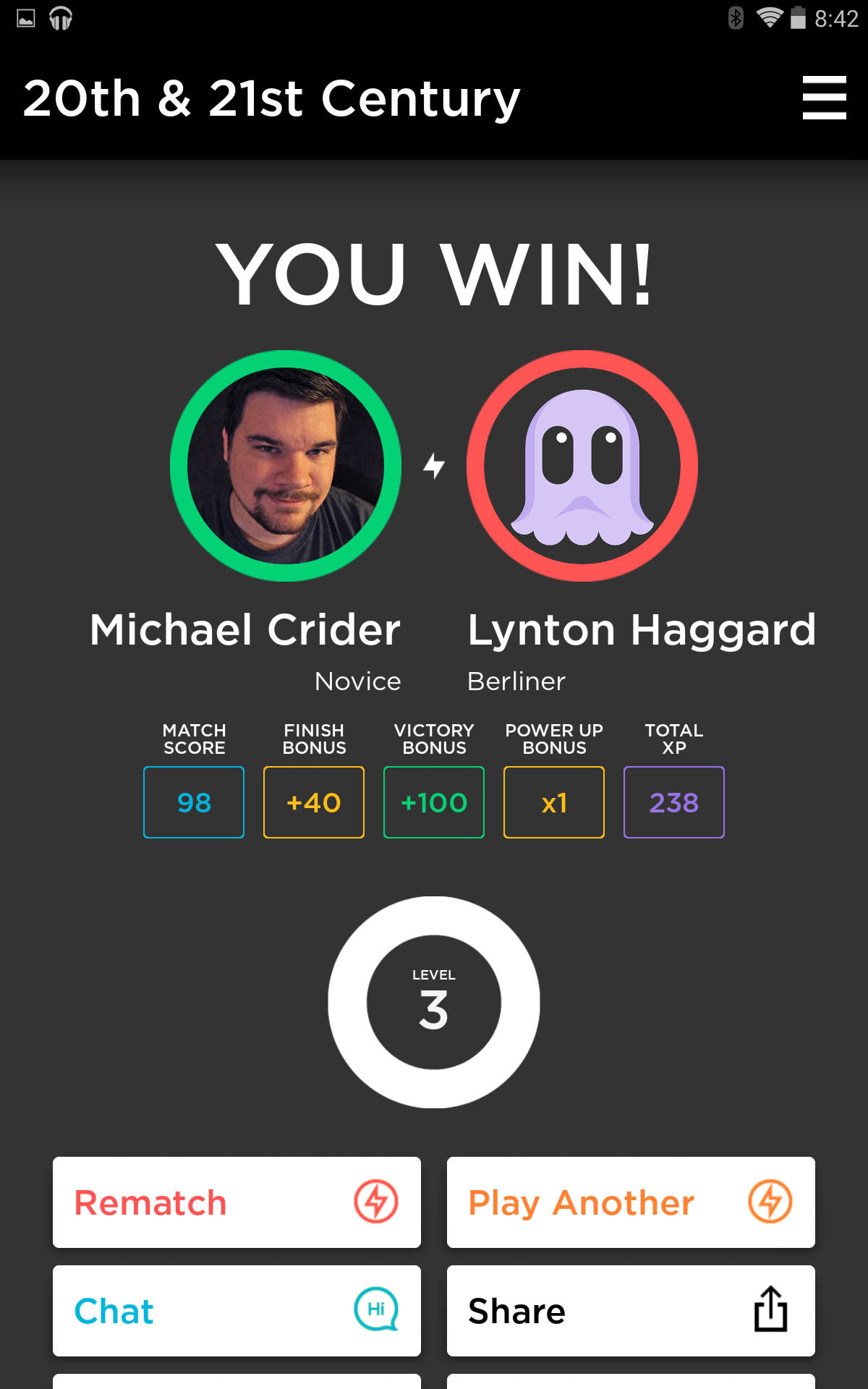Tap the Bluetooth status icon
Screen dimensions: 868x1389
[736, 18]
